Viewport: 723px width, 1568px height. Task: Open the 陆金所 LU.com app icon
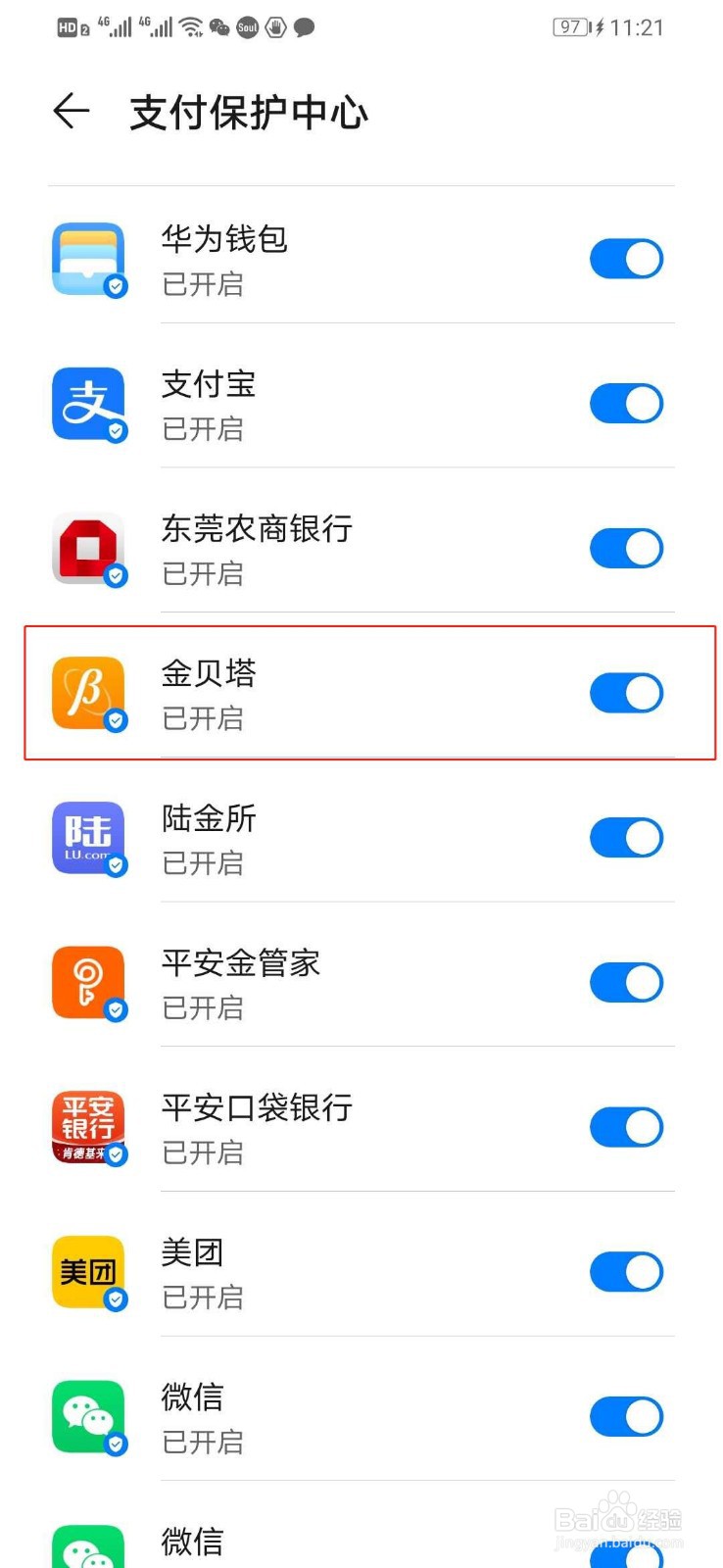pyautogui.click(x=88, y=837)
